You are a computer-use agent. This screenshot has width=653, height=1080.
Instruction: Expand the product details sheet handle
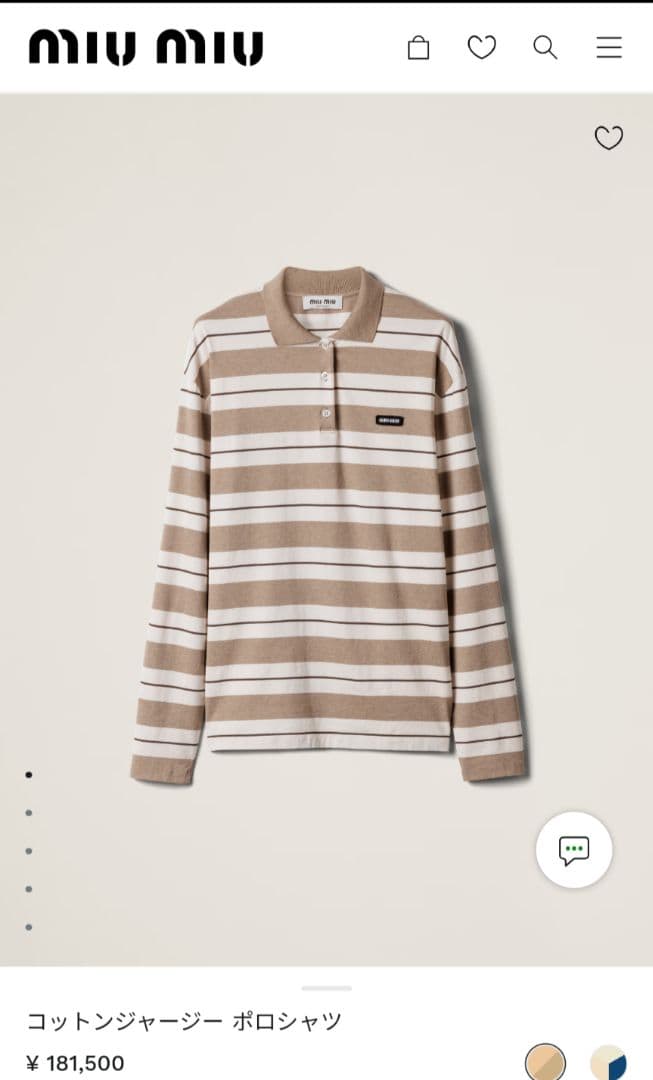pyautogui.click(x=326, y=988)
